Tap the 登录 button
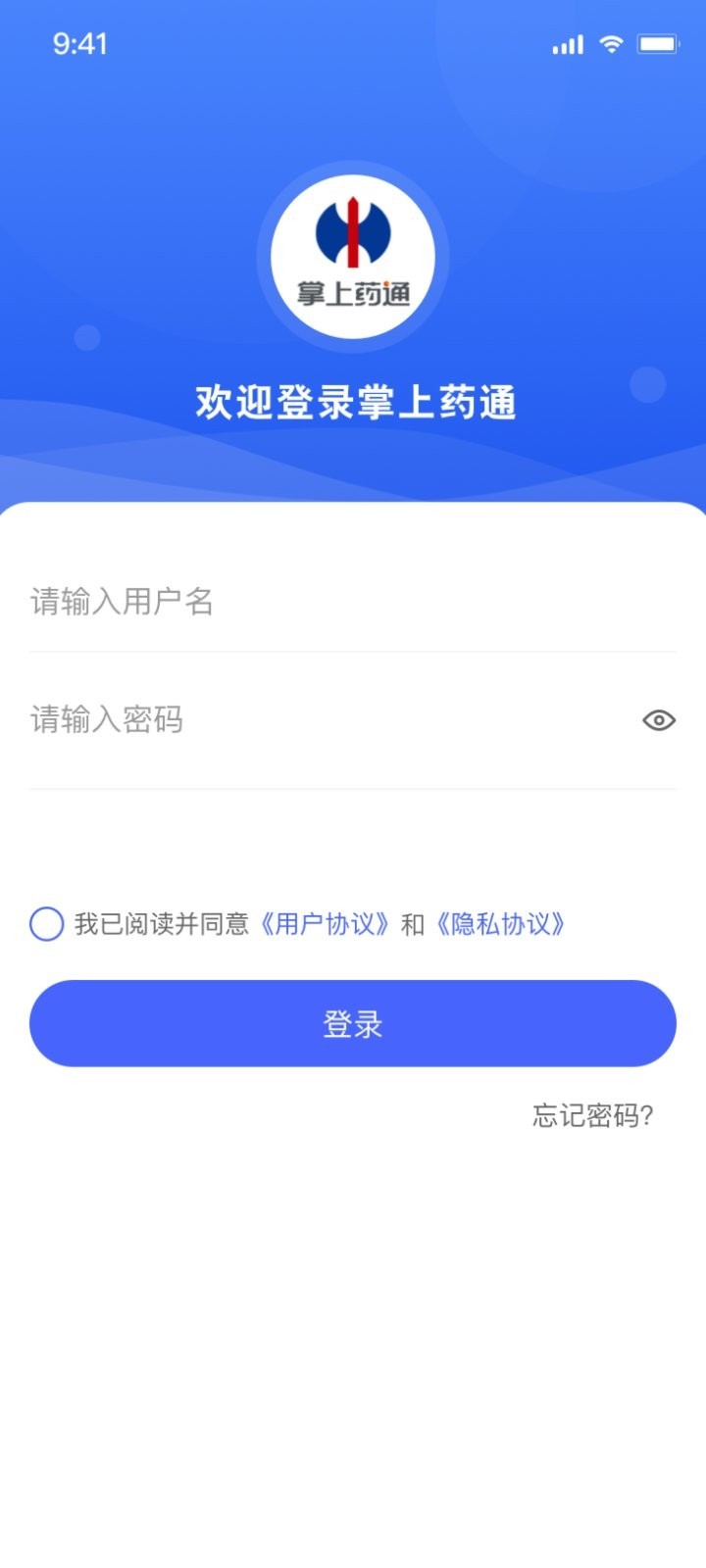 point(353,1024)
